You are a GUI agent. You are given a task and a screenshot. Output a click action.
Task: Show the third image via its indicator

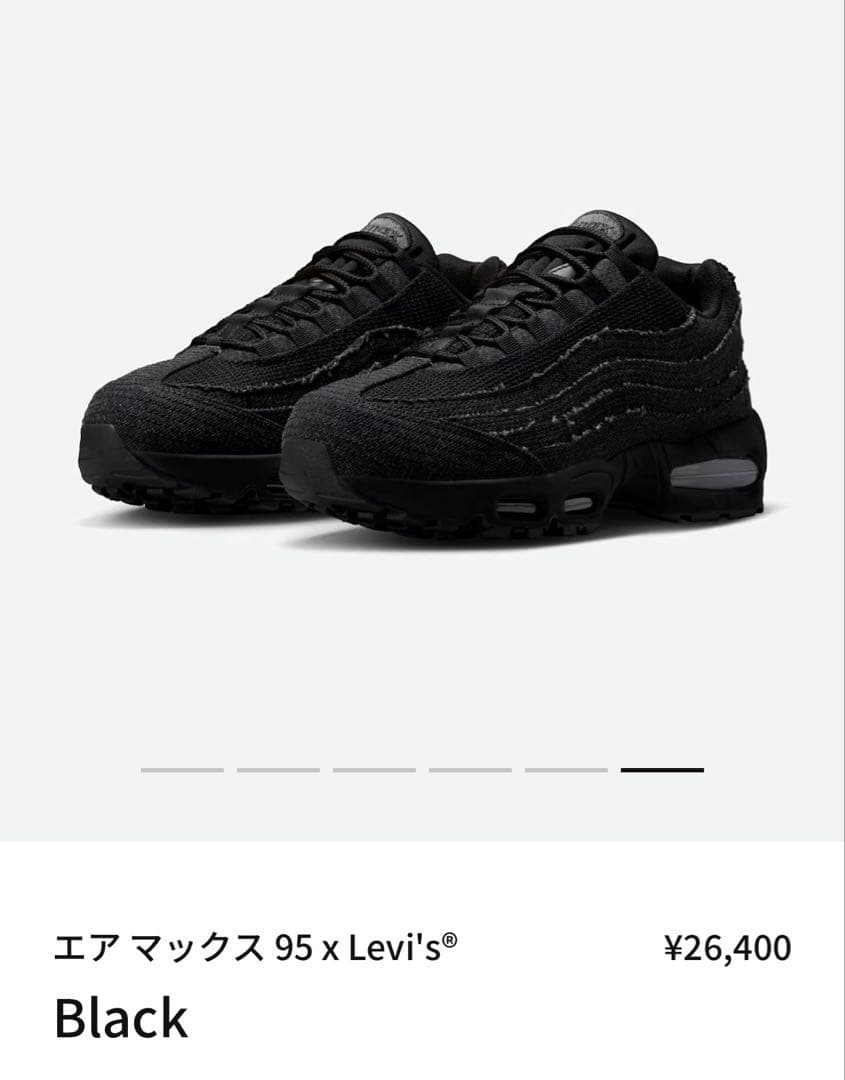click(x=374, y=770)
